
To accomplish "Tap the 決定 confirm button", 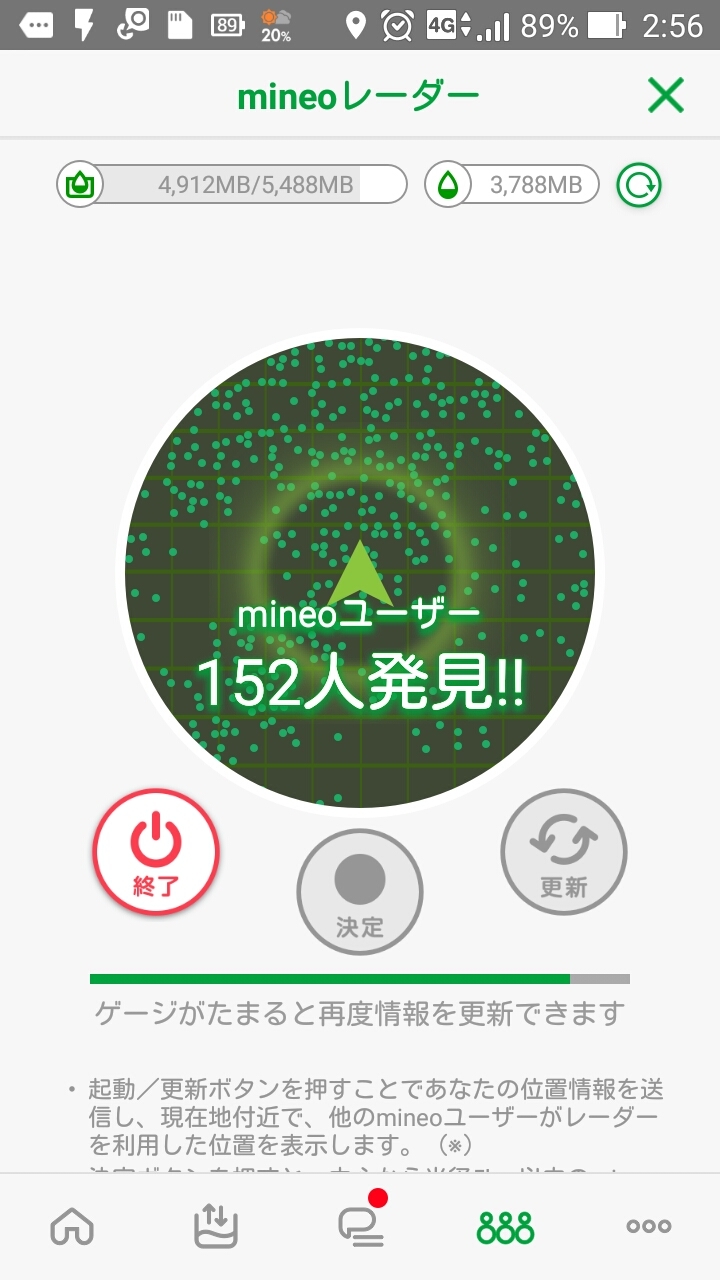I will 360,891.
